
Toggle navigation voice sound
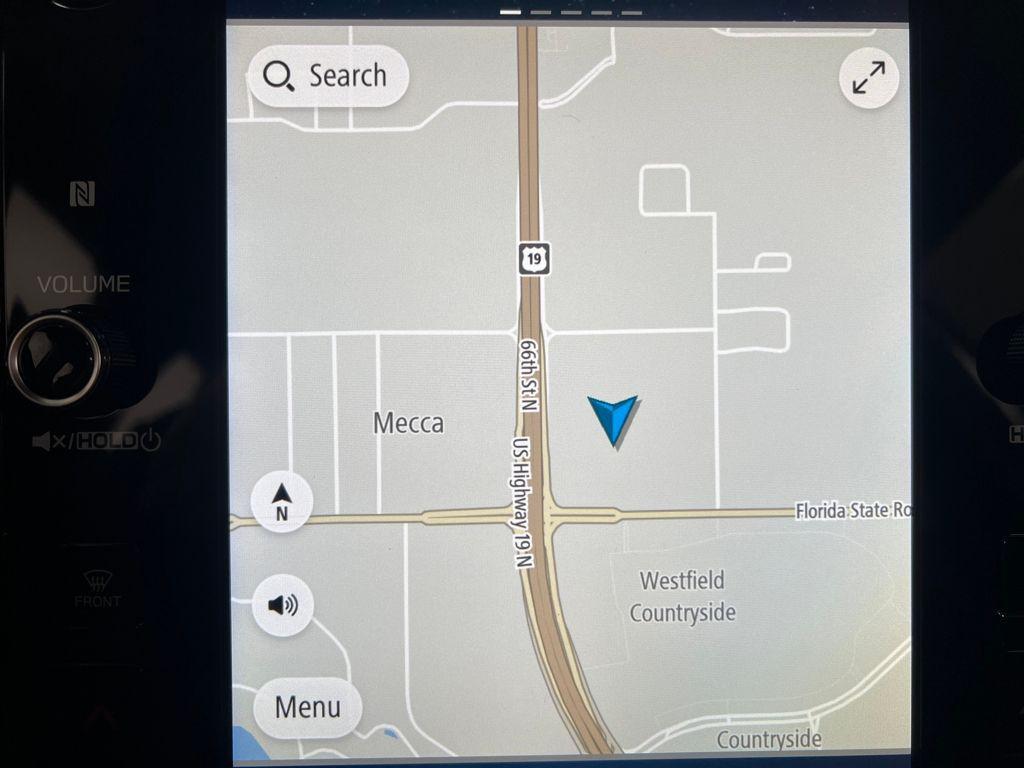pyautogui.click(x=282, y=605)
